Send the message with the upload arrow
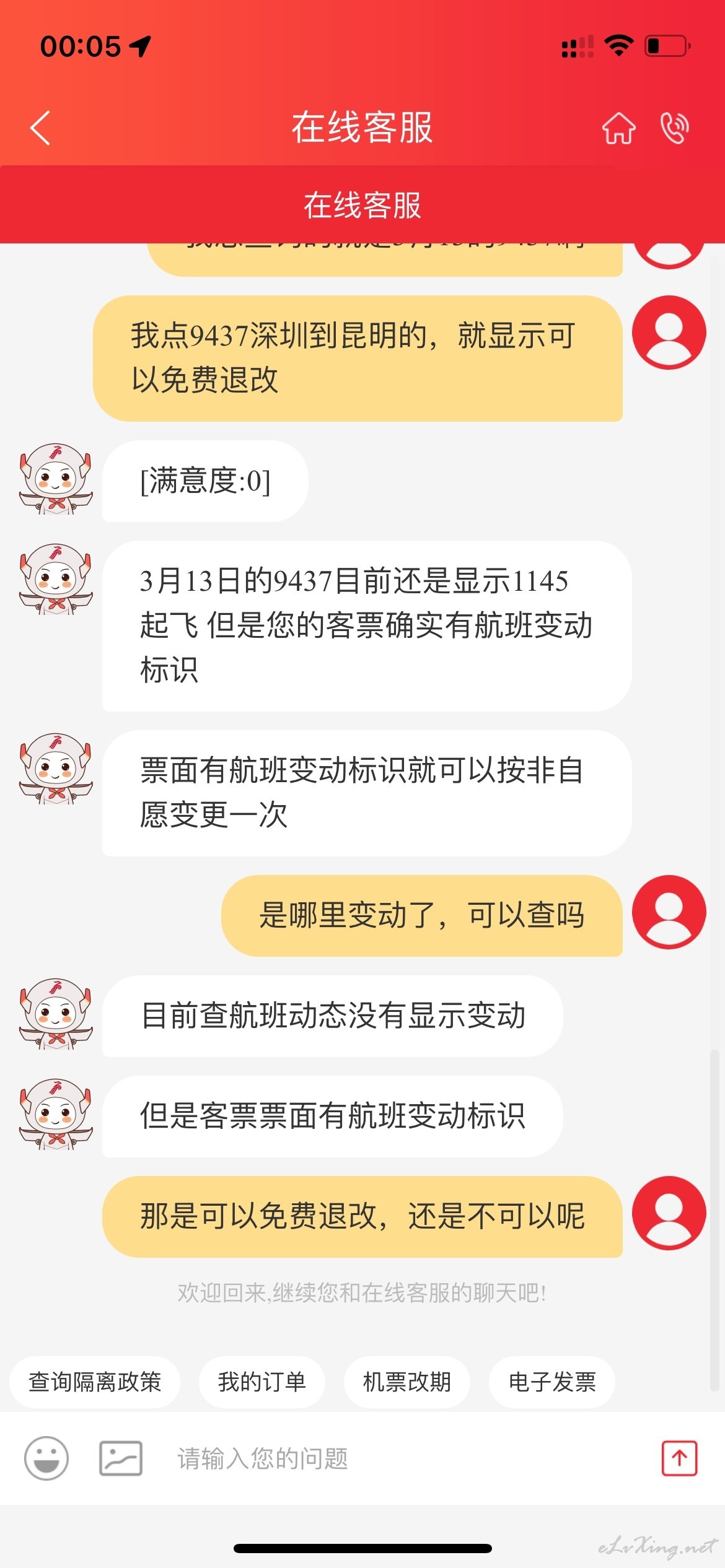The width and height of the screenshot is (725, 1568). 679,1458
